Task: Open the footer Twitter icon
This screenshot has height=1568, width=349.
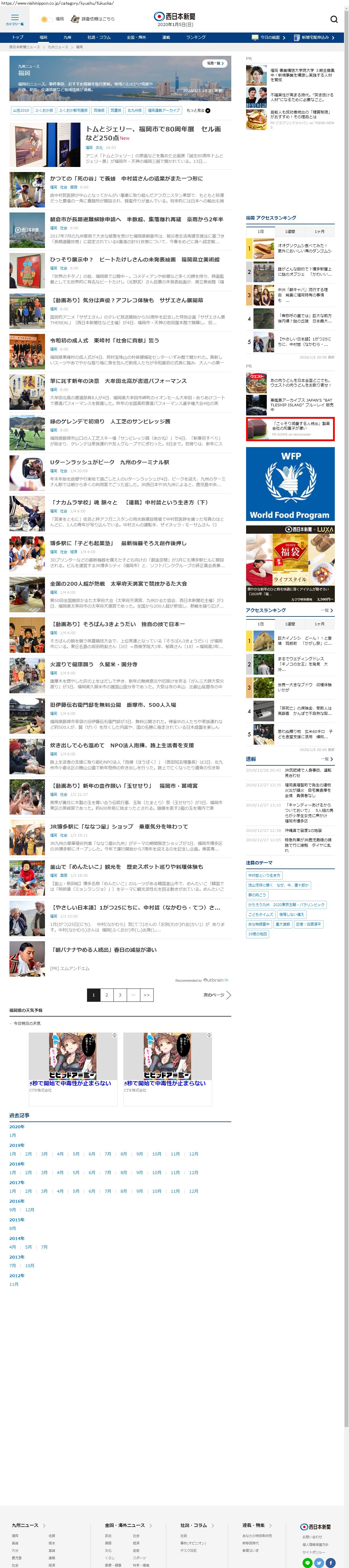Action: click(x=319, y=1562)
